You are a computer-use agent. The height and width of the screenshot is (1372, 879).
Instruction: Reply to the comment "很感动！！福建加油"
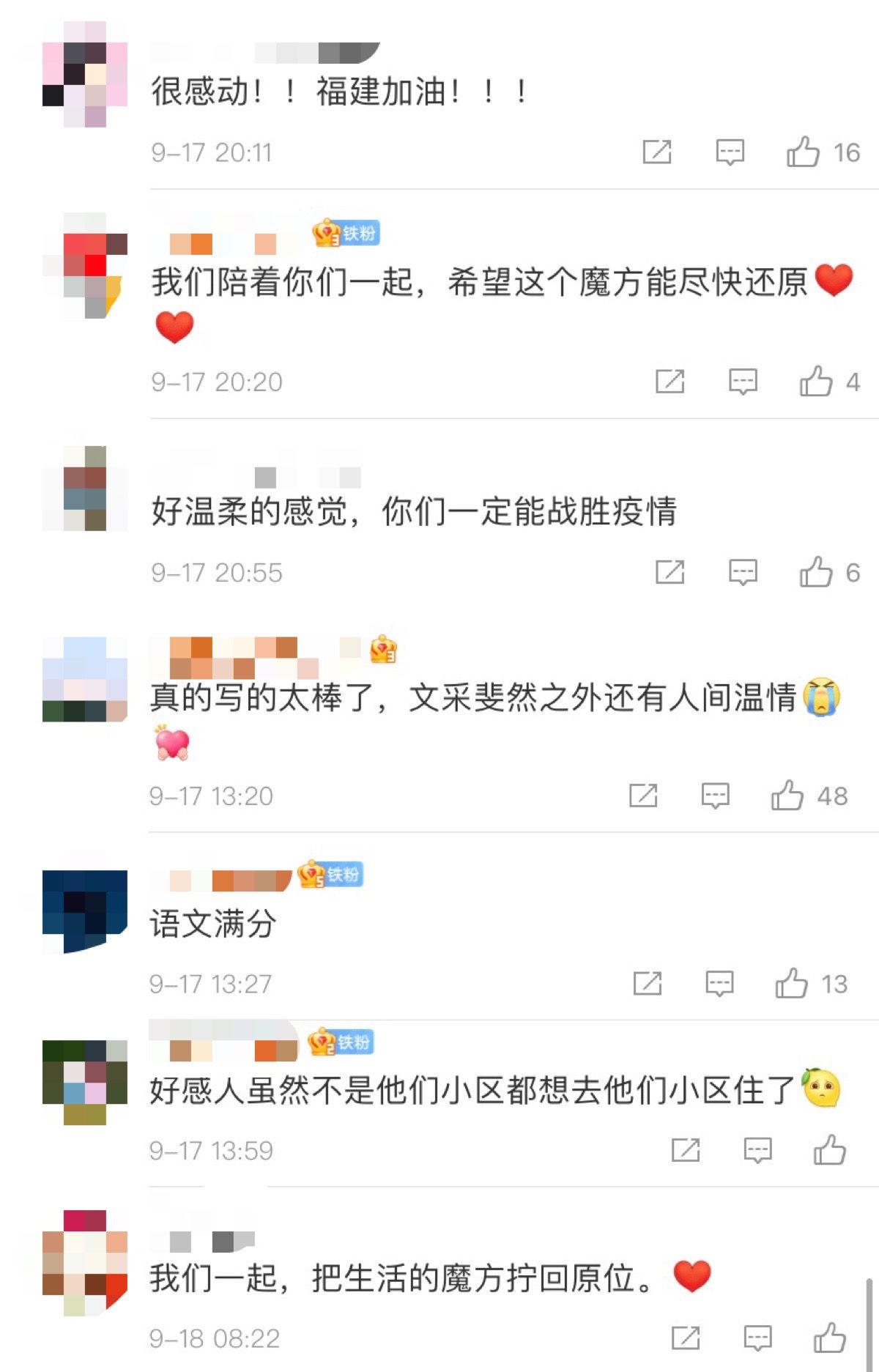(730, 152)
